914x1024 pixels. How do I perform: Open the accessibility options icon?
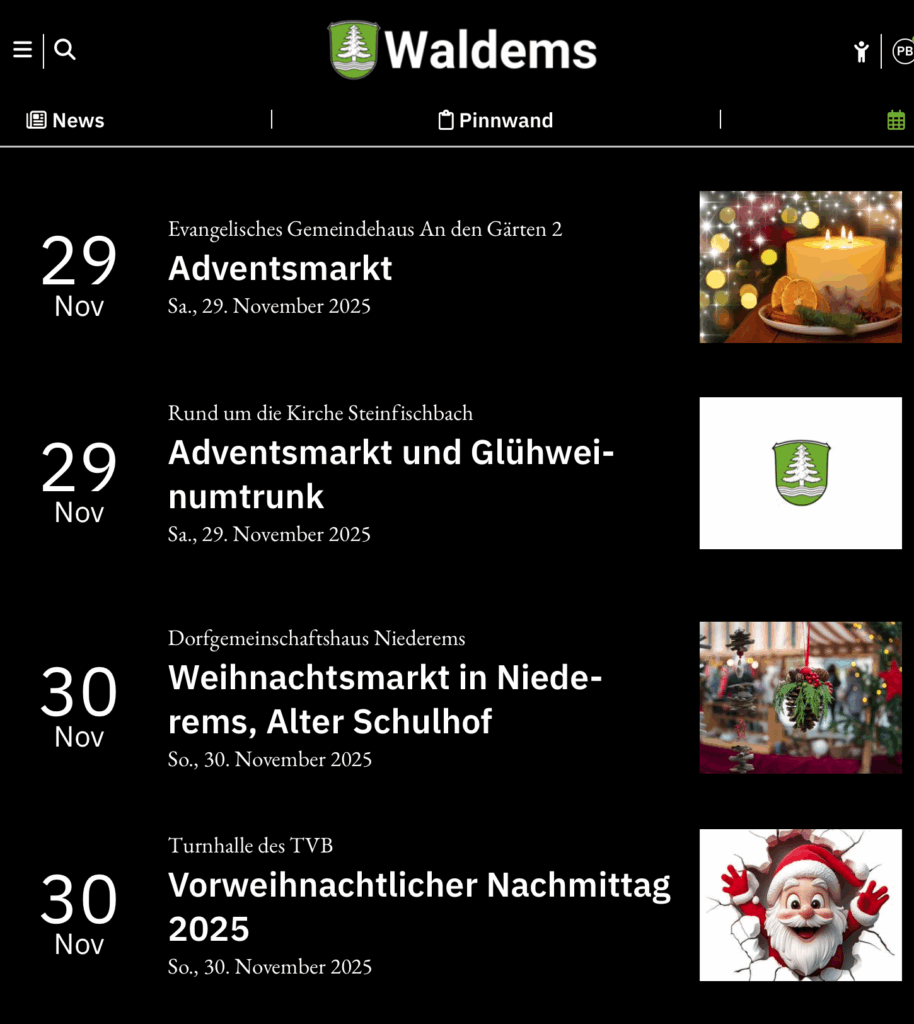point(861,51)
